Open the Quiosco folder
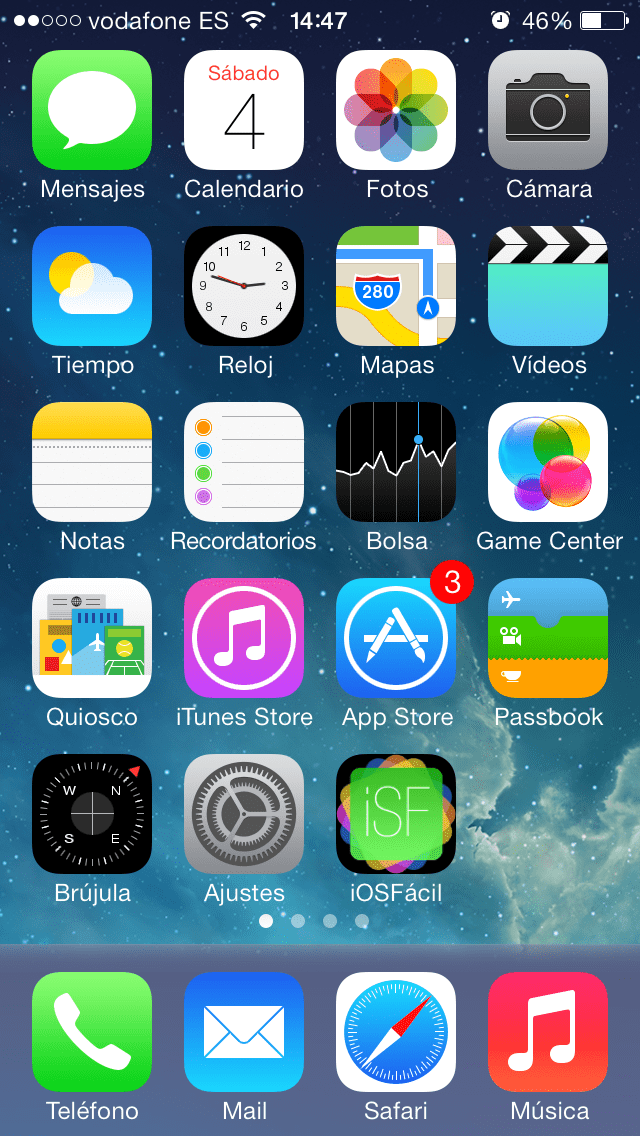Viewport: 640px width, 1136px height. [x=92, y=638]
